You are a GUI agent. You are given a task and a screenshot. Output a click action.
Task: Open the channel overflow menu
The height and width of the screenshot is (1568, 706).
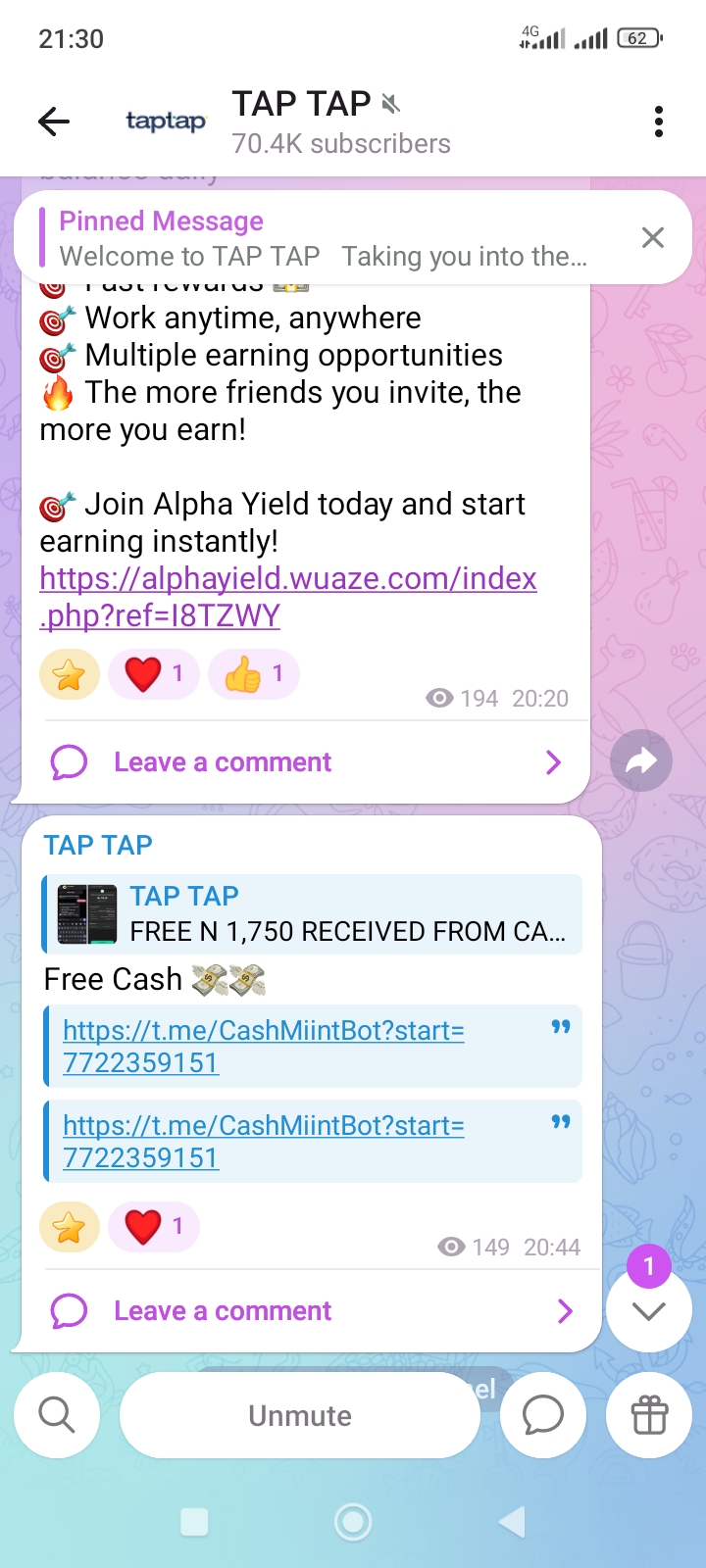coord(658,122)
